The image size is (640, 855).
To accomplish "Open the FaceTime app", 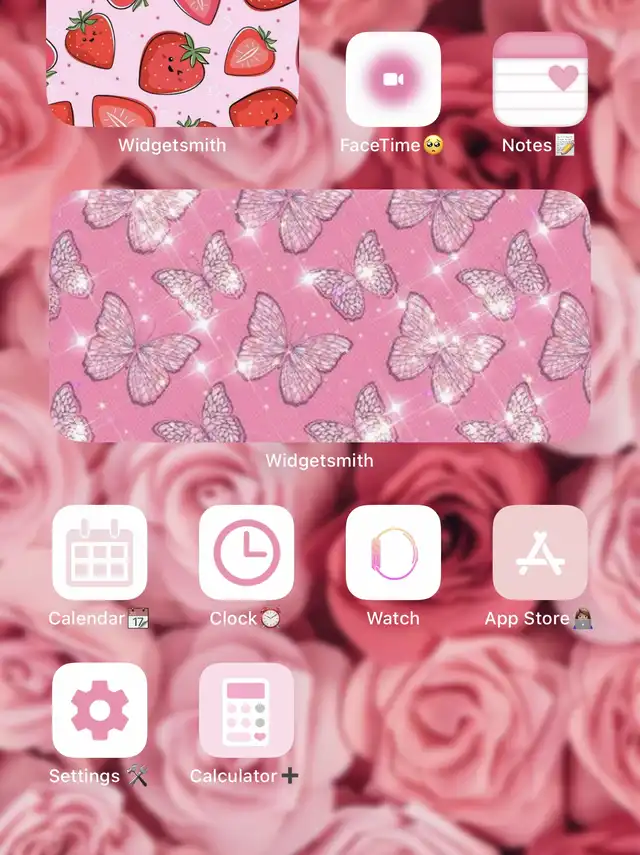I will click(x=393, y=80).
